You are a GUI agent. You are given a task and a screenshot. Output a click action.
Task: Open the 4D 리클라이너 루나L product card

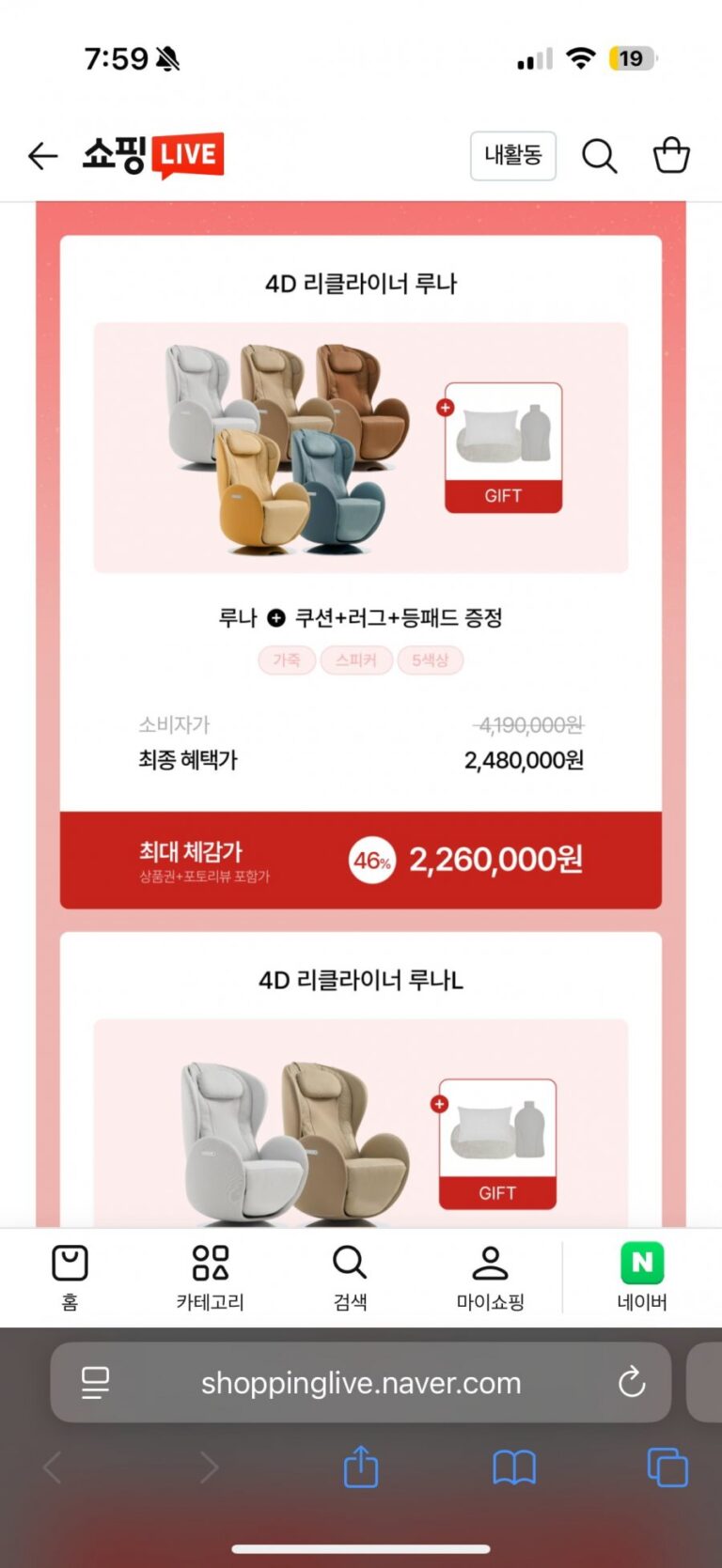[x=361, y=1080]
